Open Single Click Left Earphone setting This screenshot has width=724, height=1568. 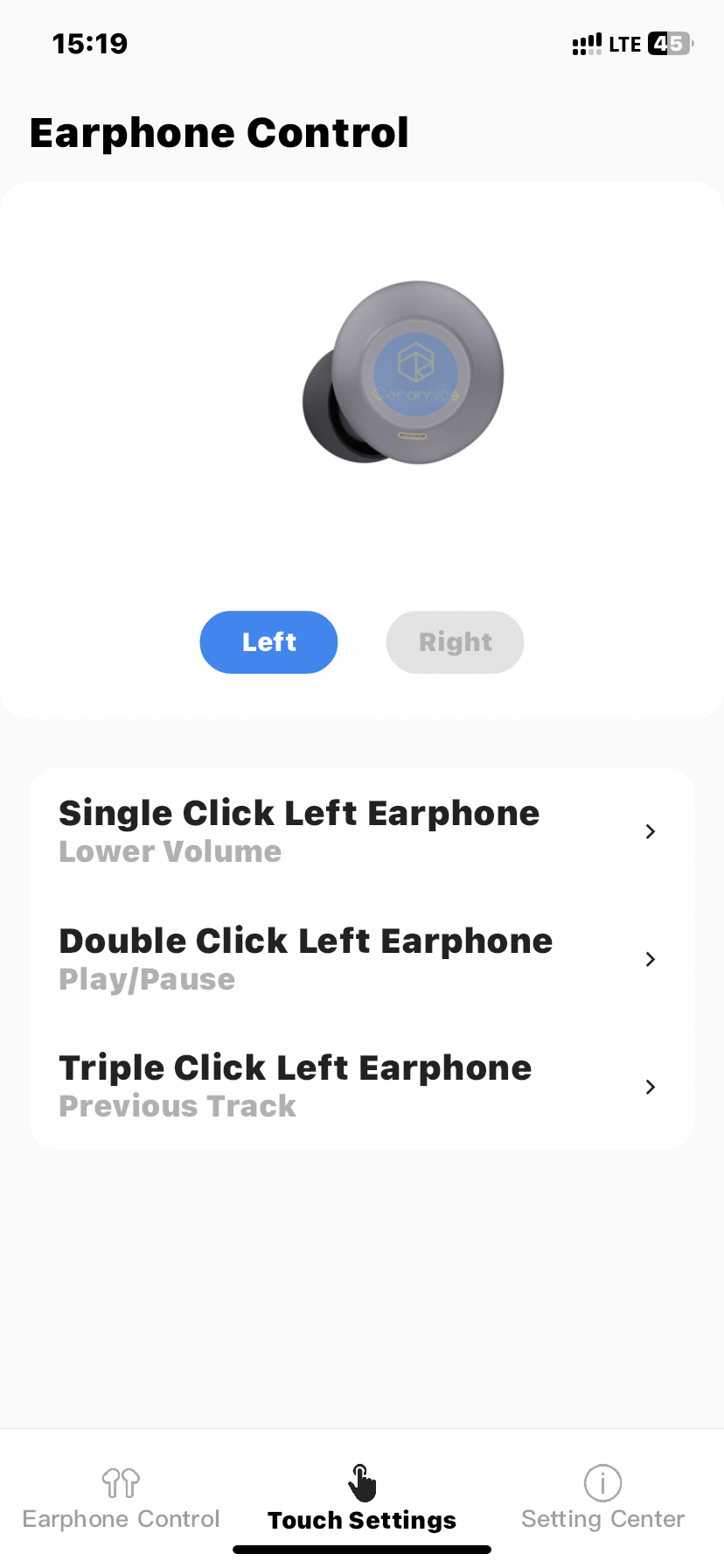tap(361, 831)
